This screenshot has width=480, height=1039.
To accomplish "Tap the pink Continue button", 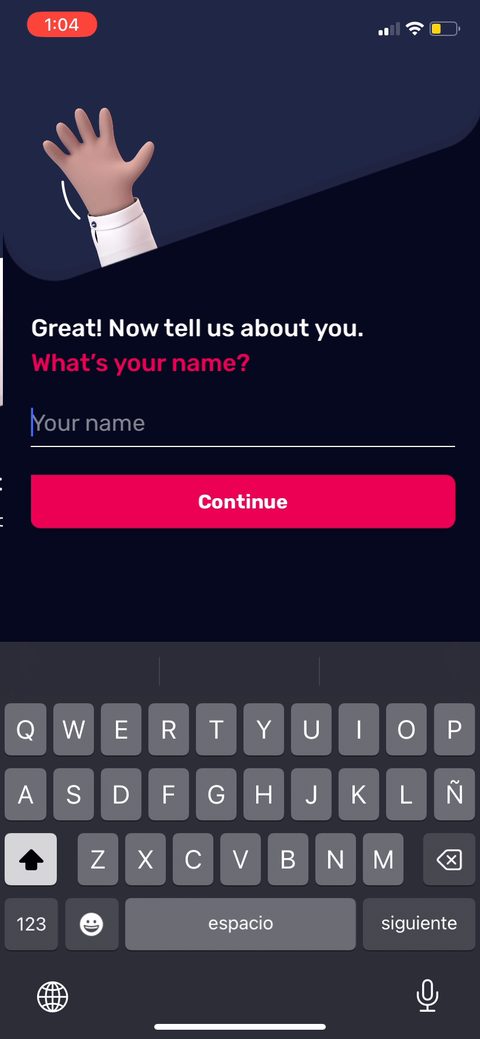I will [x=243, y=502].
